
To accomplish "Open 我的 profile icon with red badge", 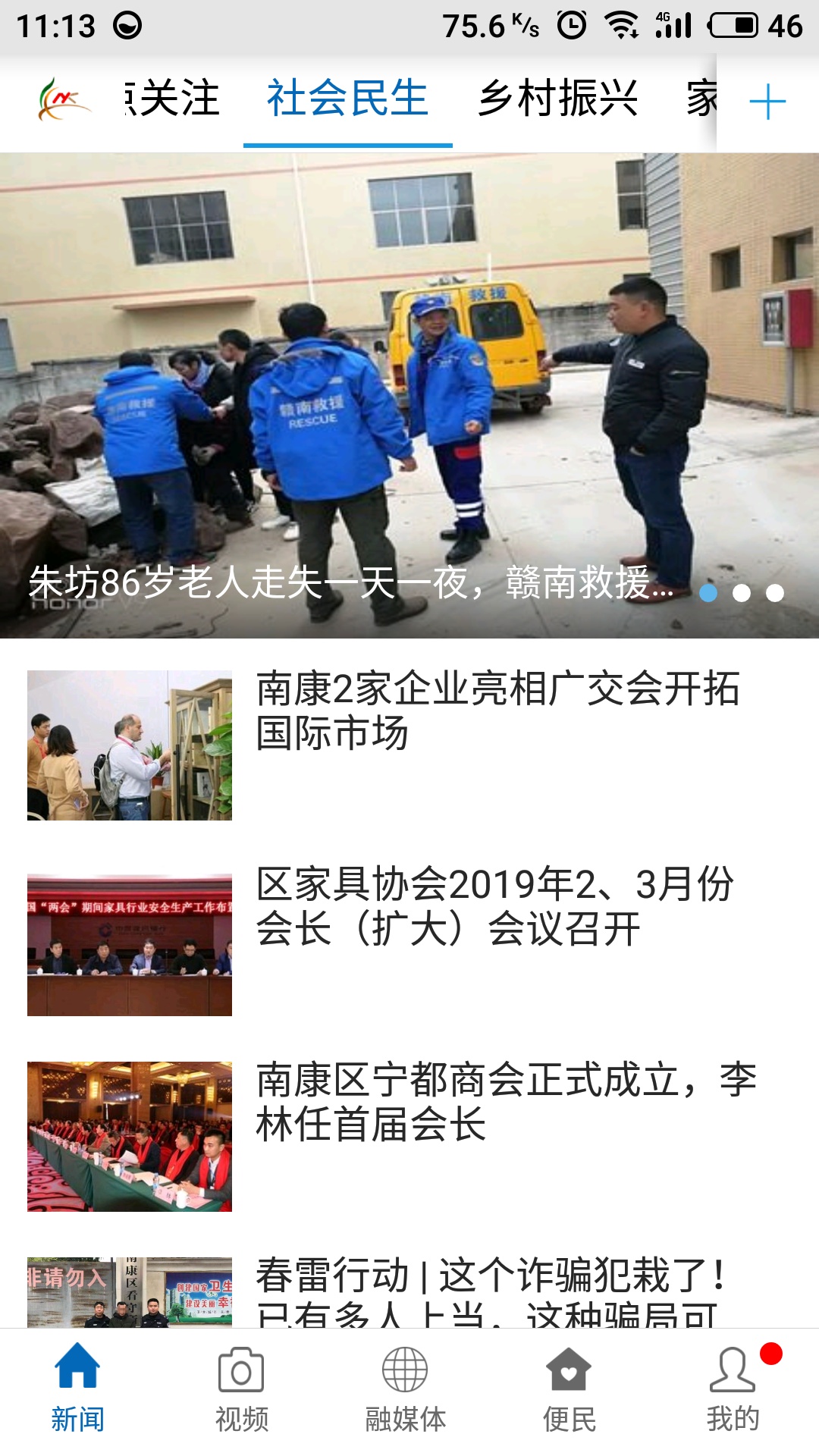I will (x=733, y=1374).
